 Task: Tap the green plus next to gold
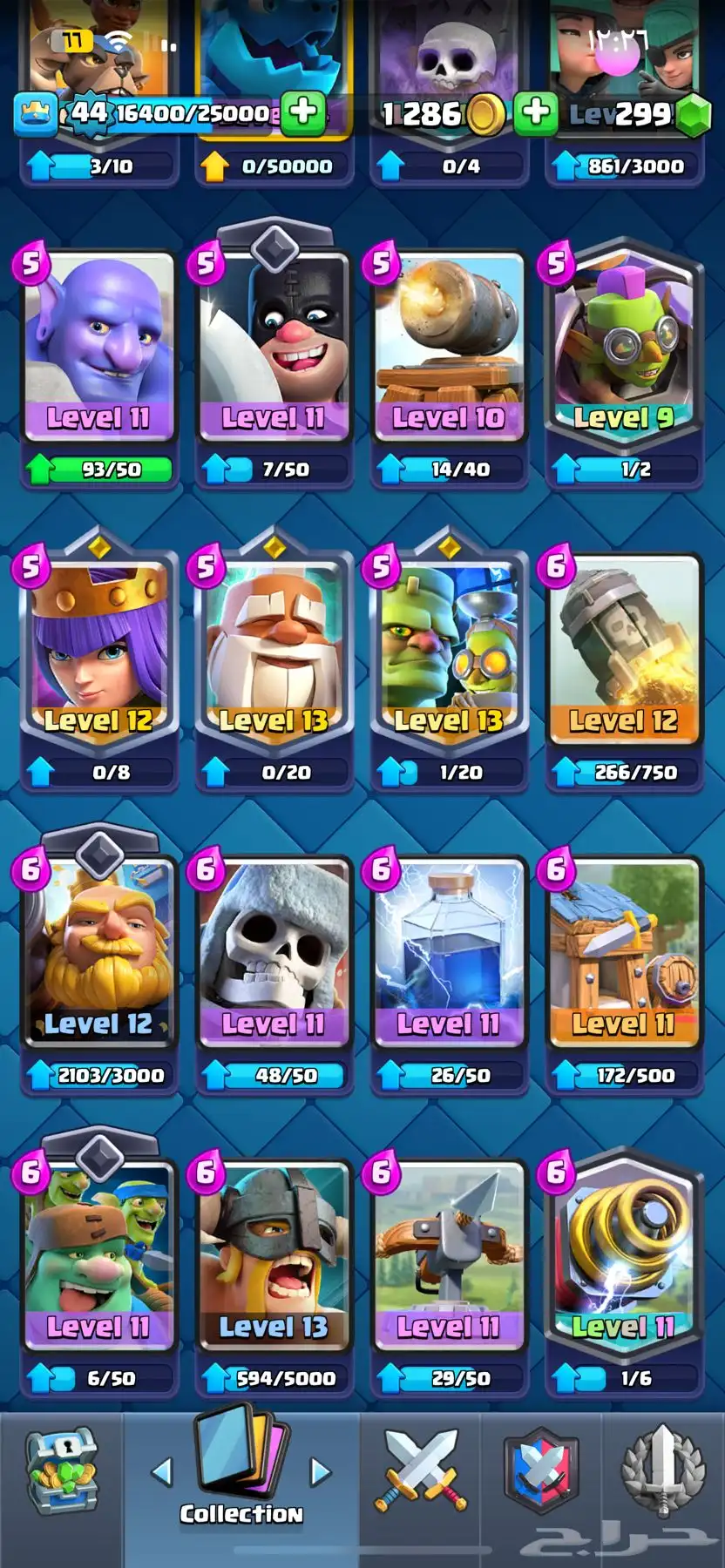(535, 112)
